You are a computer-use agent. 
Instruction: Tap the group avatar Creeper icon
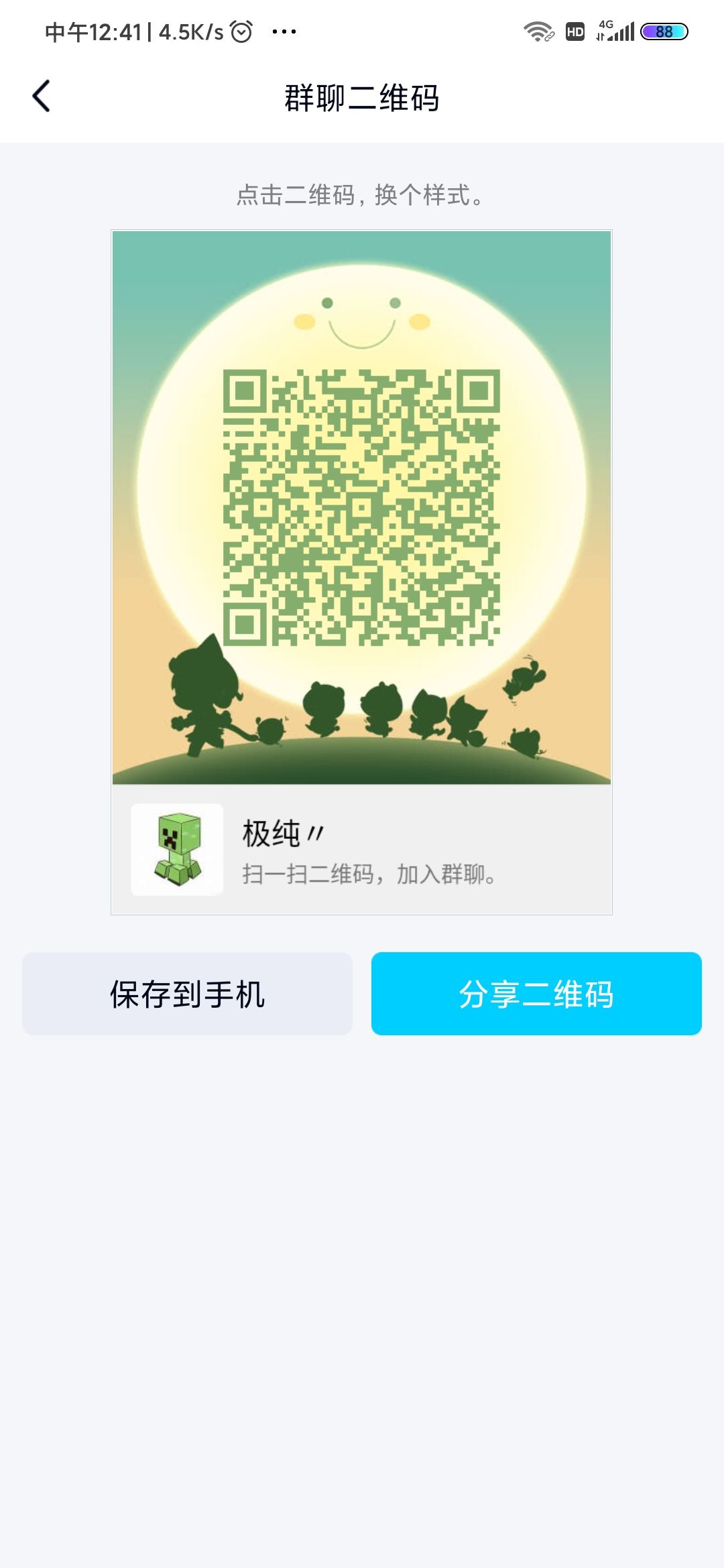click(x=178, y=850)
